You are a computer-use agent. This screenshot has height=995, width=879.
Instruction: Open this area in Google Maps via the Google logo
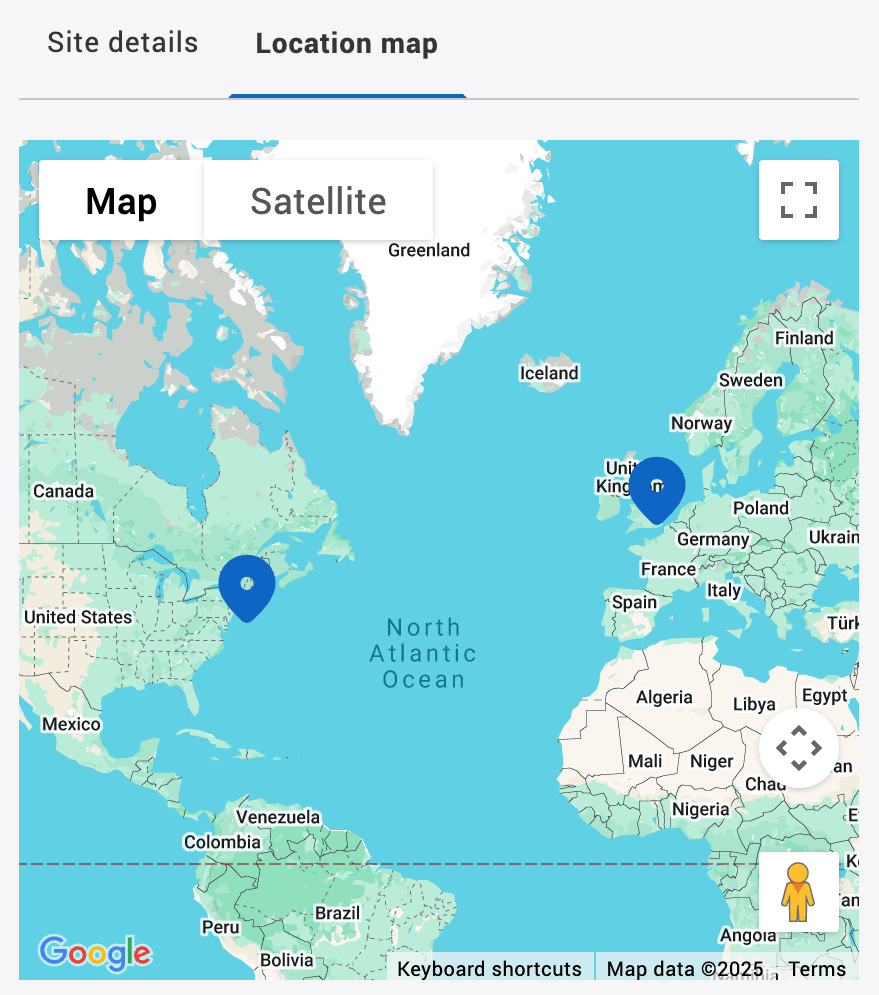(x=95, y=953)
